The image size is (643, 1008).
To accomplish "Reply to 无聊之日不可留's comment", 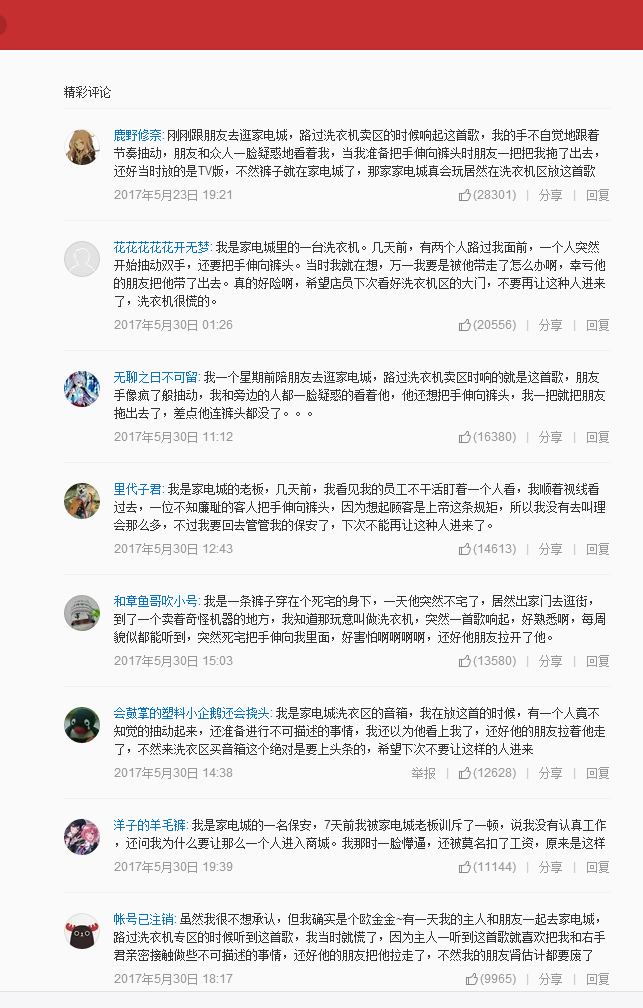I will point(597,437).
